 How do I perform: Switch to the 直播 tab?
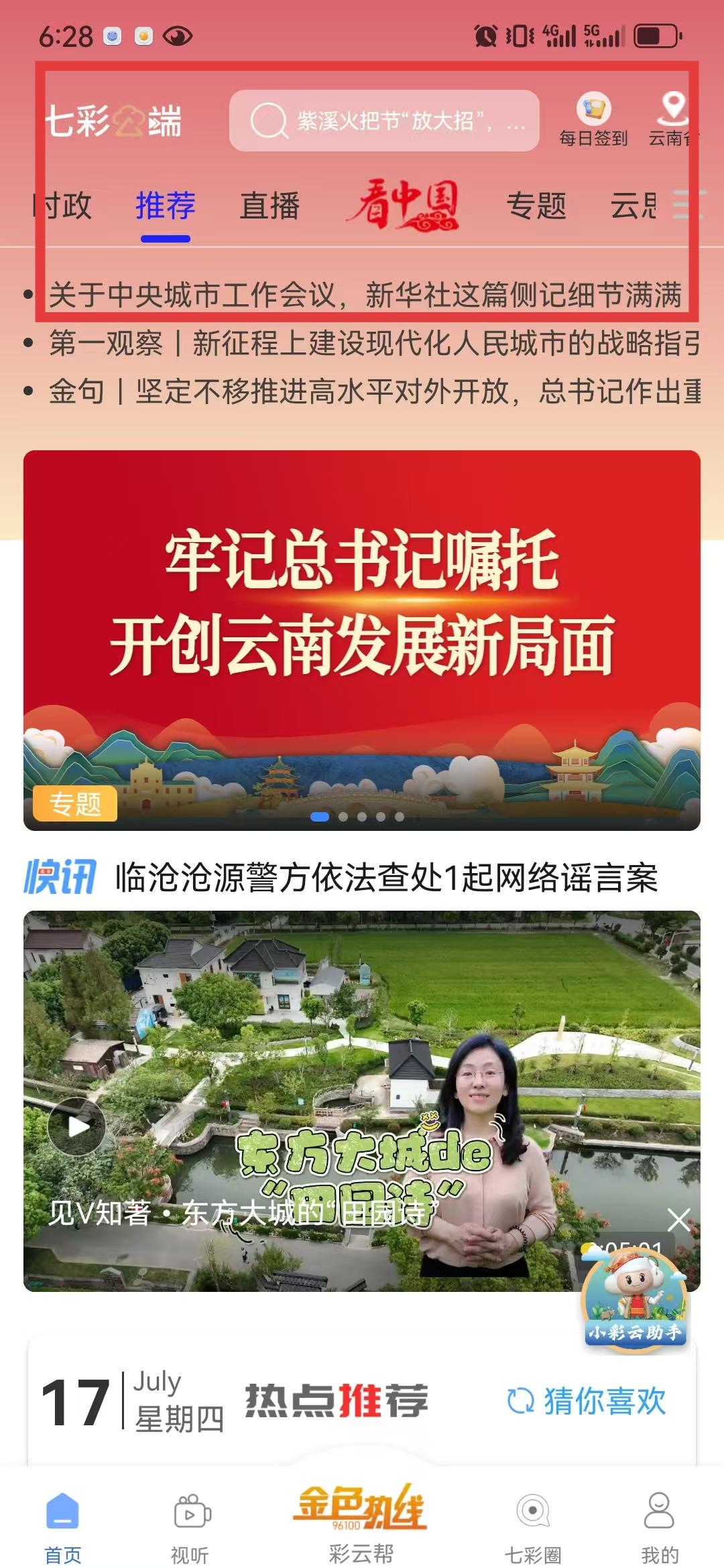coord(269,206)
